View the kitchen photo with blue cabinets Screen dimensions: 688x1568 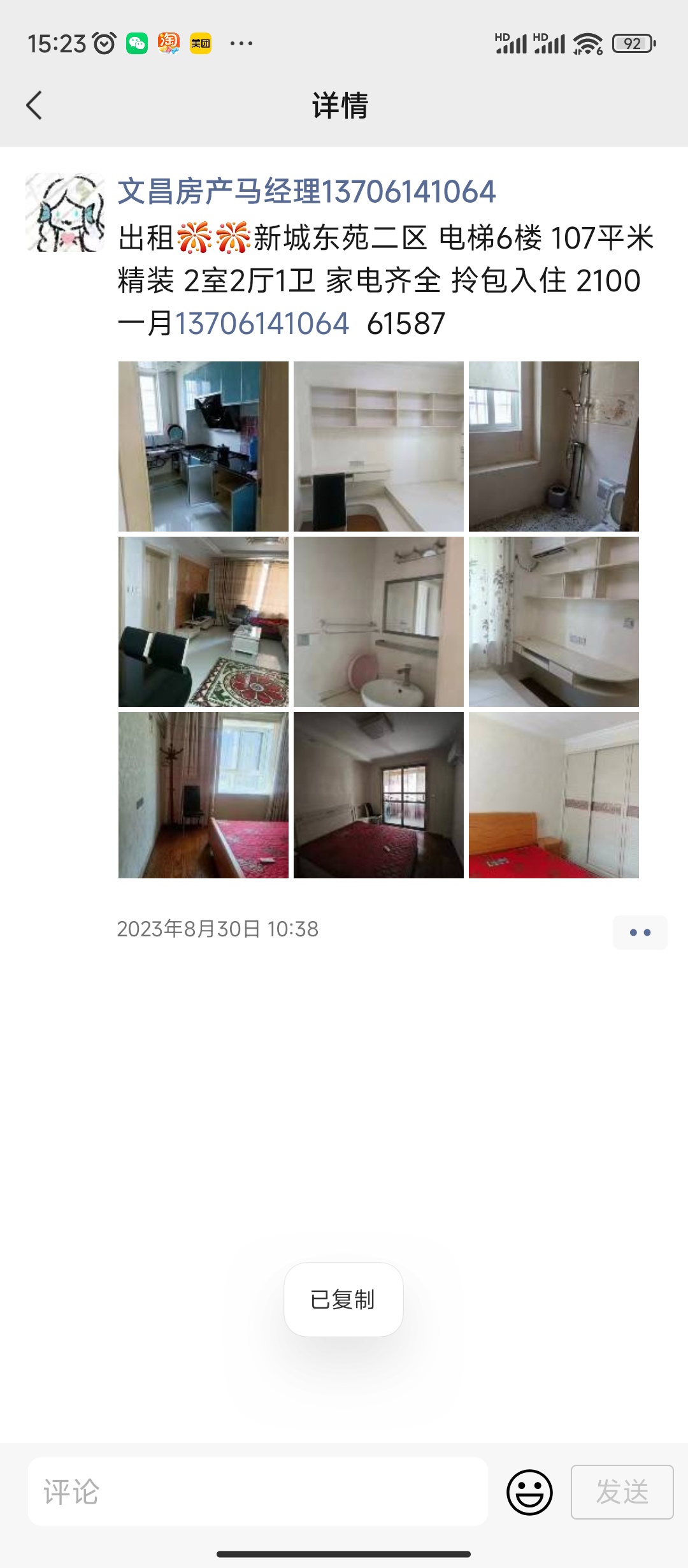point(203,446)
